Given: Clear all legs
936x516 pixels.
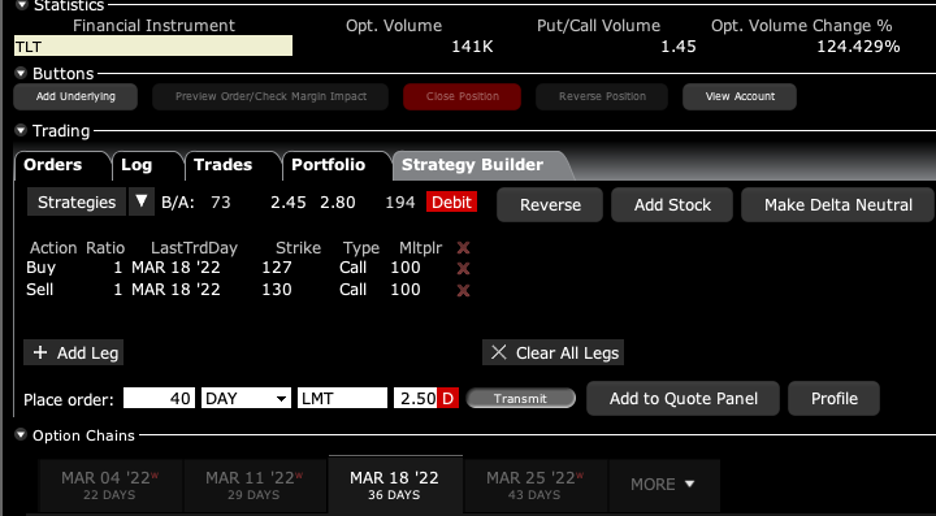Looking at the screenshot, I should click(x=553, y=353).
